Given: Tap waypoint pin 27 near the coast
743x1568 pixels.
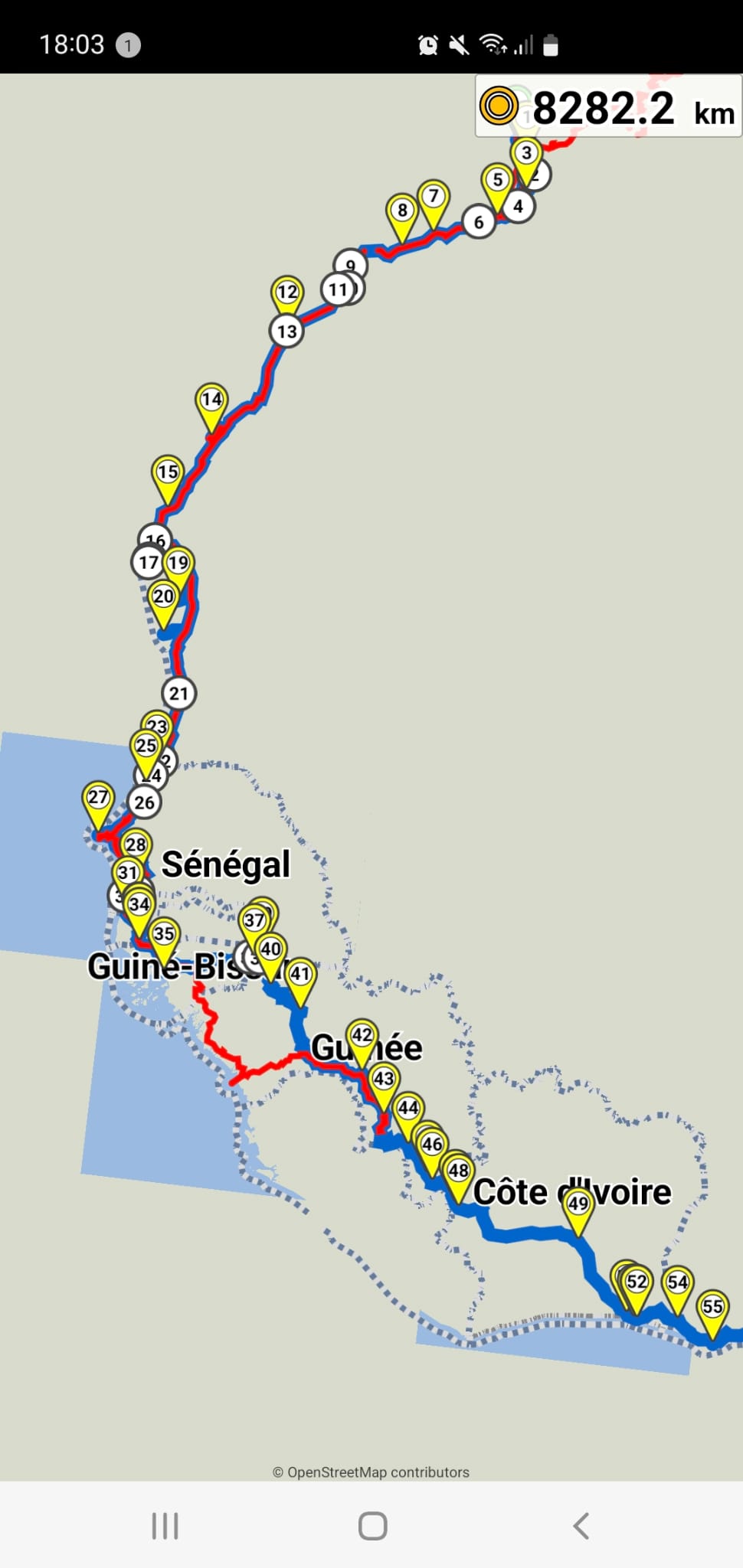Looking at the screenshot, I should [x=98, y=798].
